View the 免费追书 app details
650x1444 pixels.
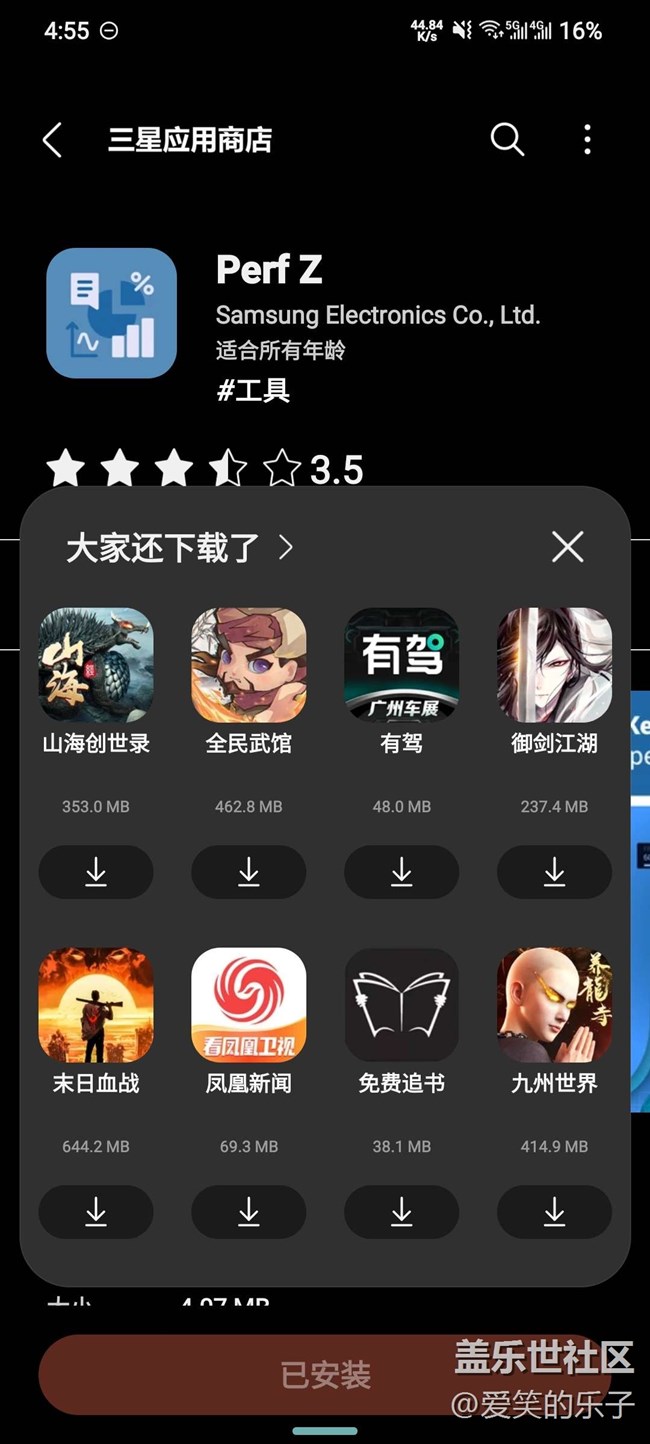(x=402, y=1005)
